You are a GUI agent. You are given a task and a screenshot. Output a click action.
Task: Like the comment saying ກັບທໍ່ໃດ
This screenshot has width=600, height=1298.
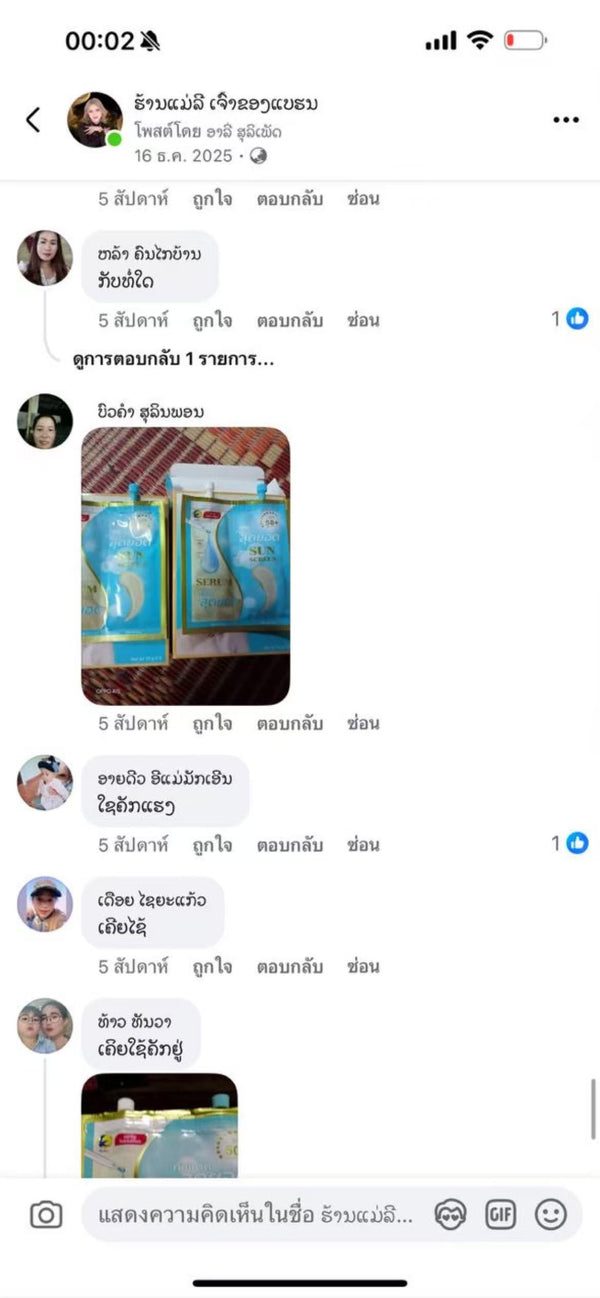212,320
